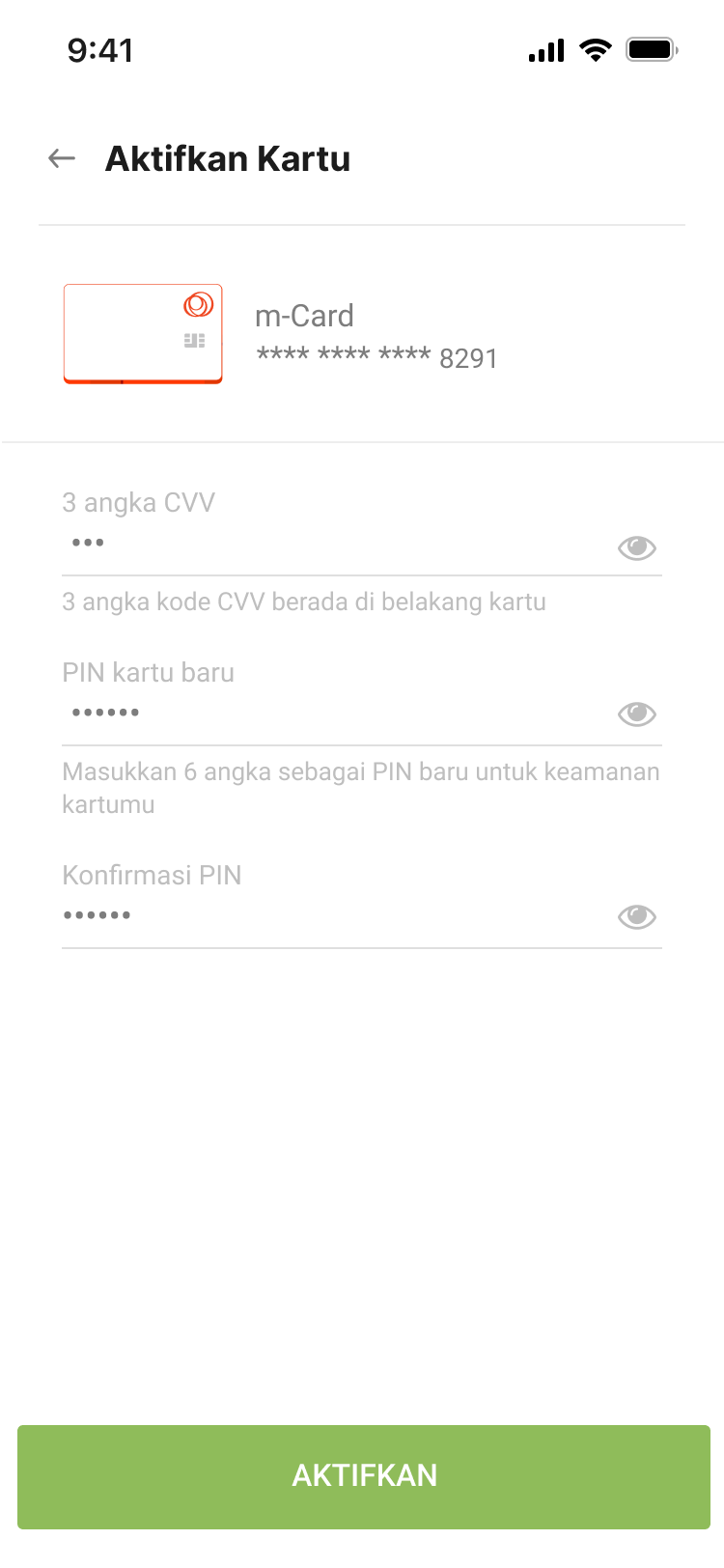Click the m-Card name label
The height and width of the screenshot is (1568, 724).
304,316
